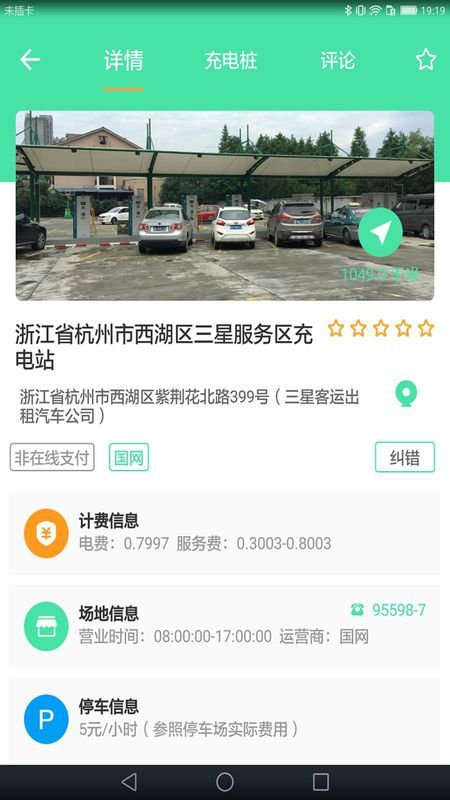Tap the system recent apps button

(x=320, y=782)
